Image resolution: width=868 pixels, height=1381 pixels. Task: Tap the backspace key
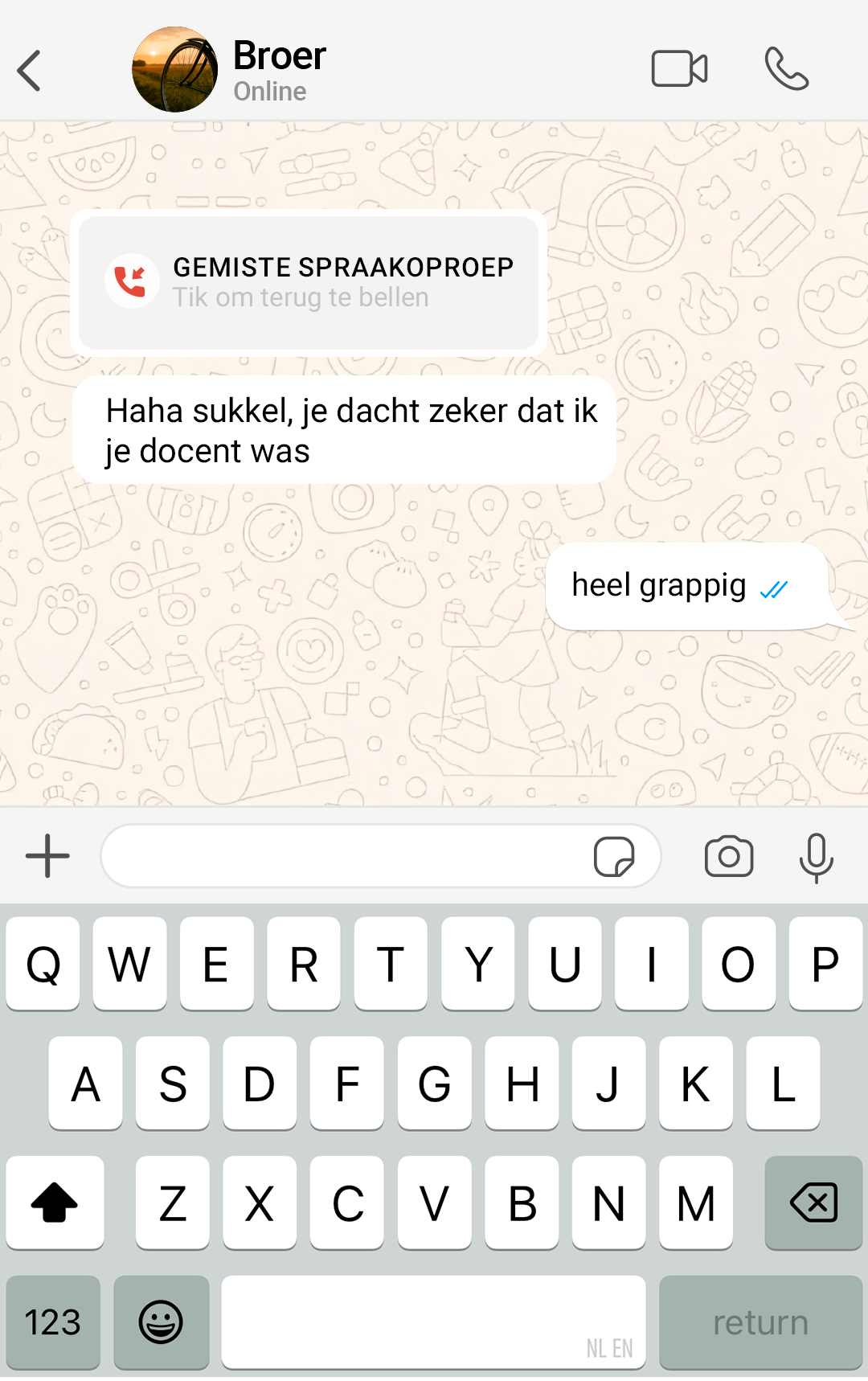[813, 1203]
